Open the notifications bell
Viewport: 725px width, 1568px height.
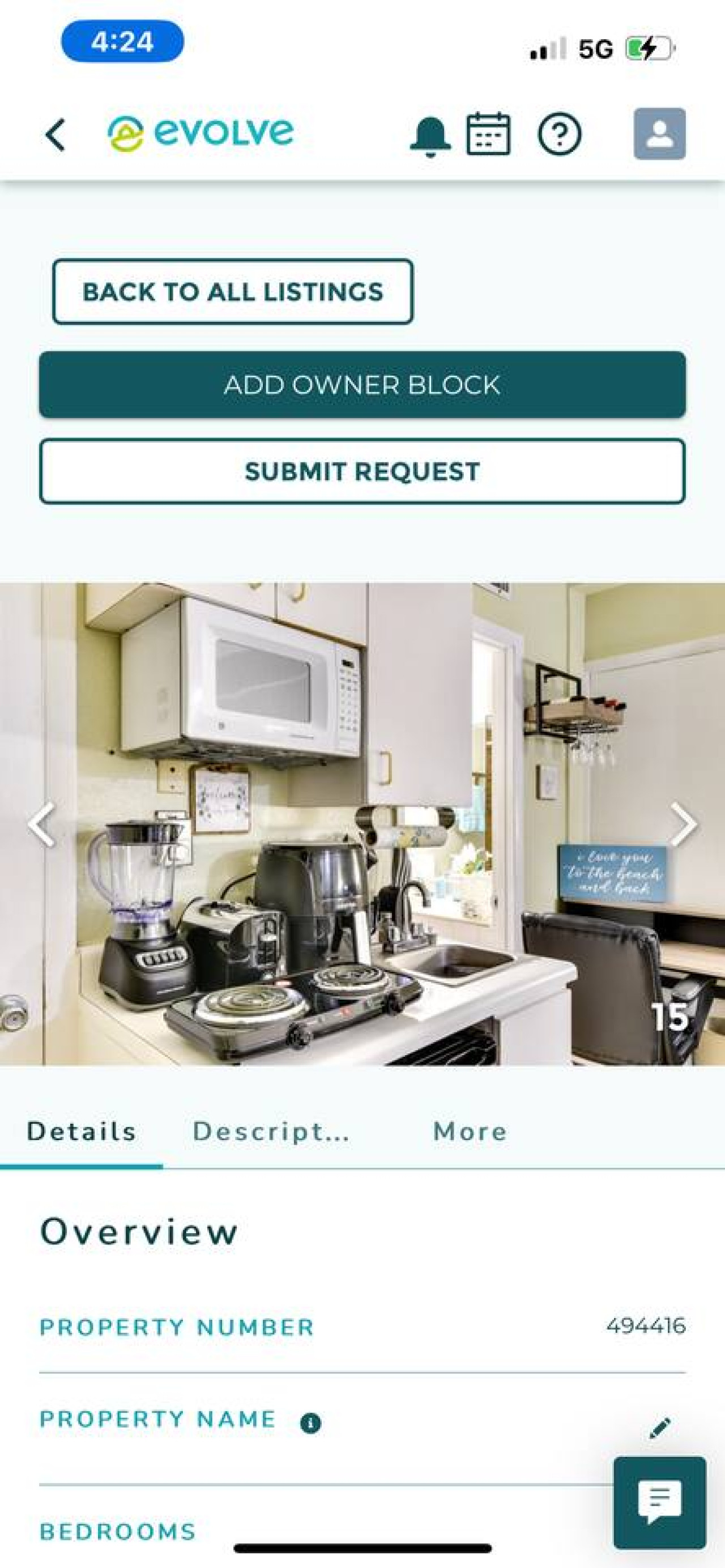coord(430,135)
